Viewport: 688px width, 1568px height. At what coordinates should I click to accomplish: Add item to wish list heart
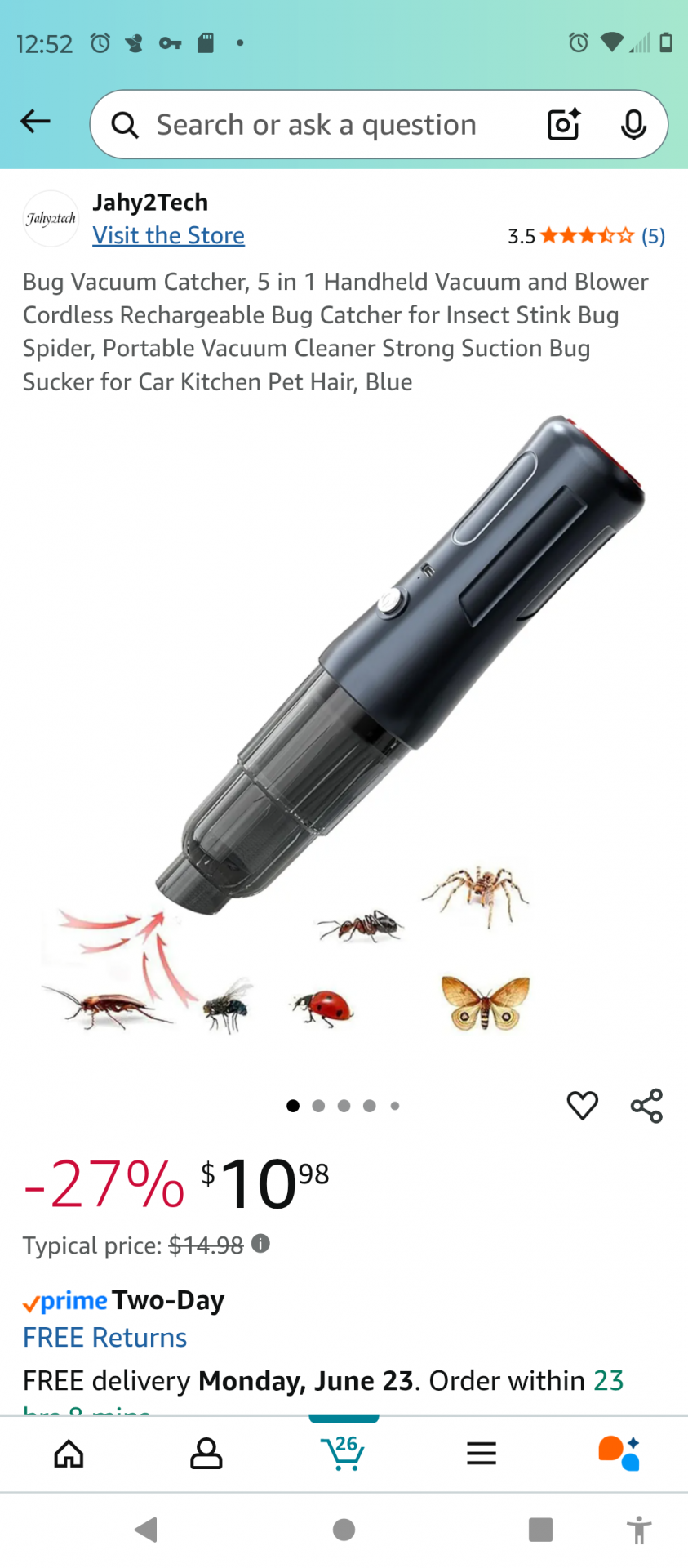coord(583,1106)
